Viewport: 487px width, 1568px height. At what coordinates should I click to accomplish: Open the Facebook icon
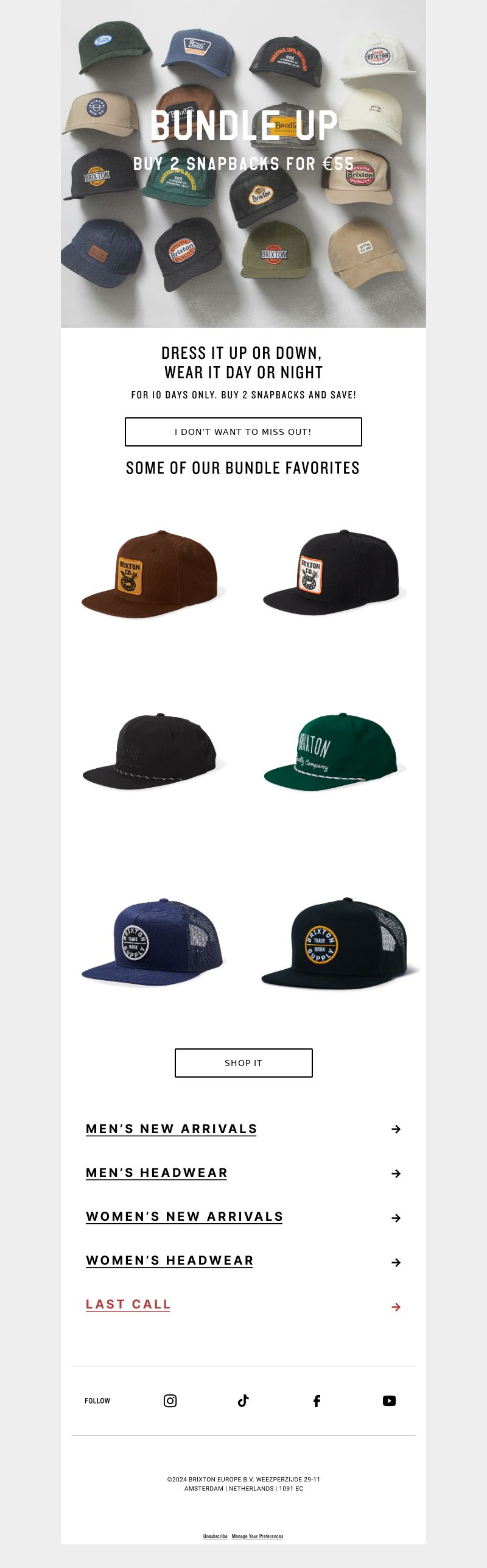(x=317, y=1400)
